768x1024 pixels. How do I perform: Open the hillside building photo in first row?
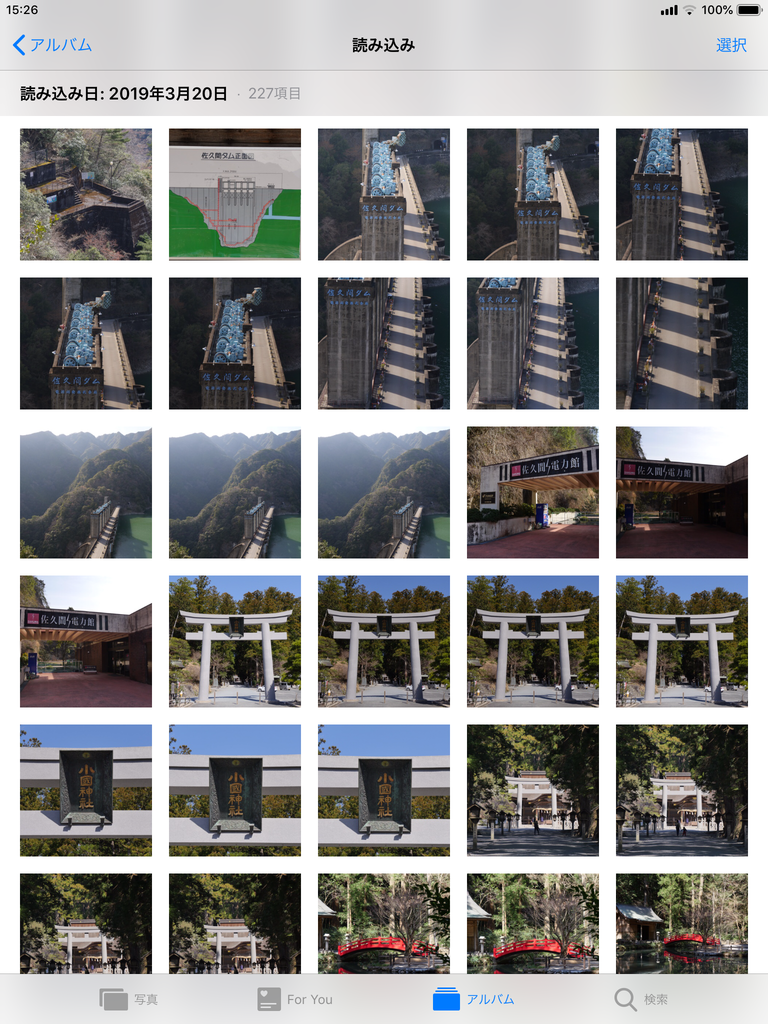point(86,194)
